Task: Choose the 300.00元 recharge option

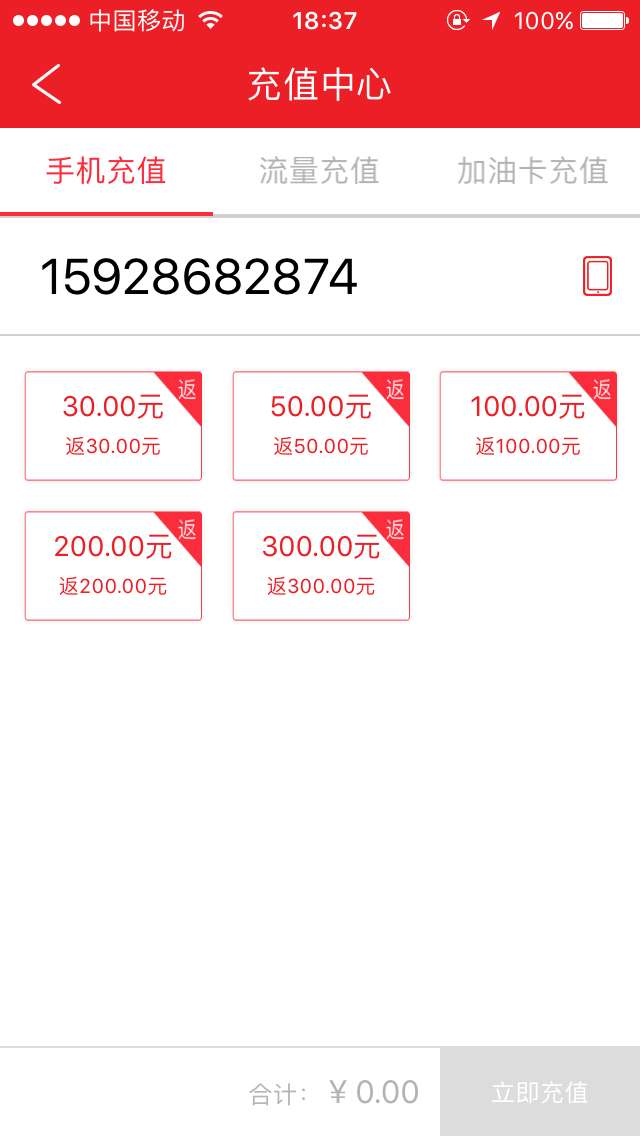Action: pos(321,566)
